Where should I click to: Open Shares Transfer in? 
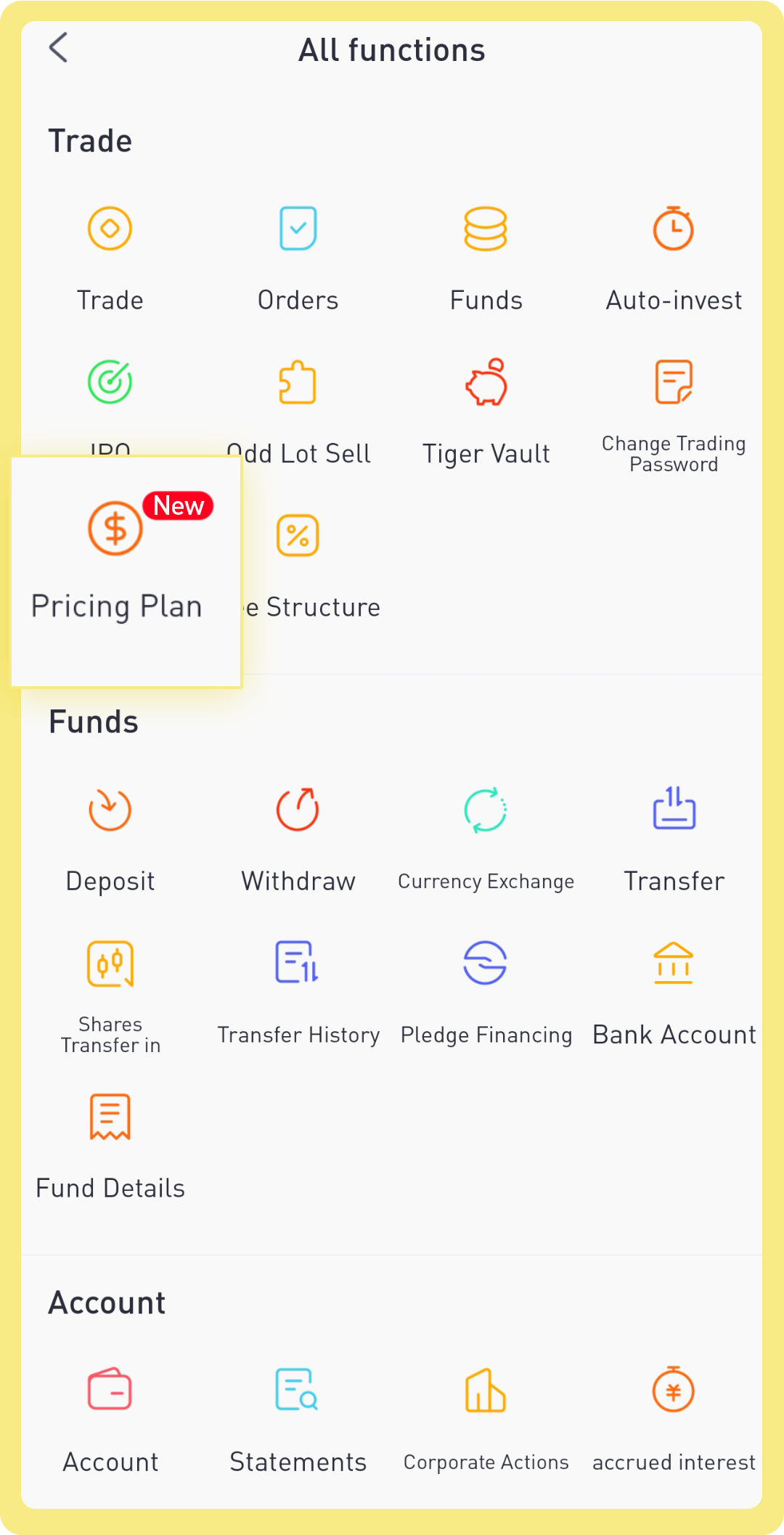pos(110,996)
